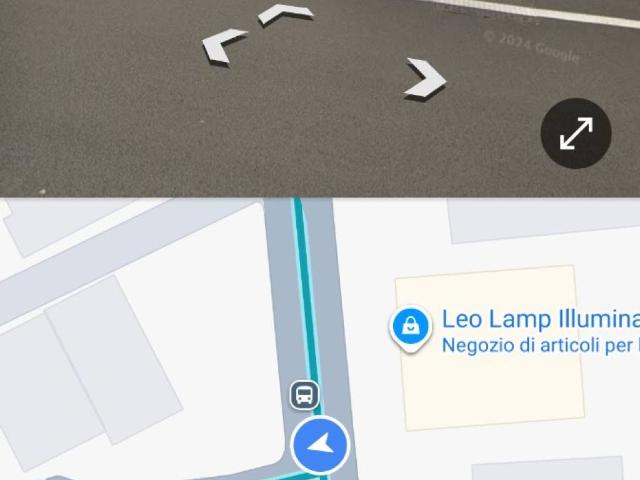The image size is (640, 480).
Task: Turn left using the Street View arrow
Action: click(x=225, y=47)
